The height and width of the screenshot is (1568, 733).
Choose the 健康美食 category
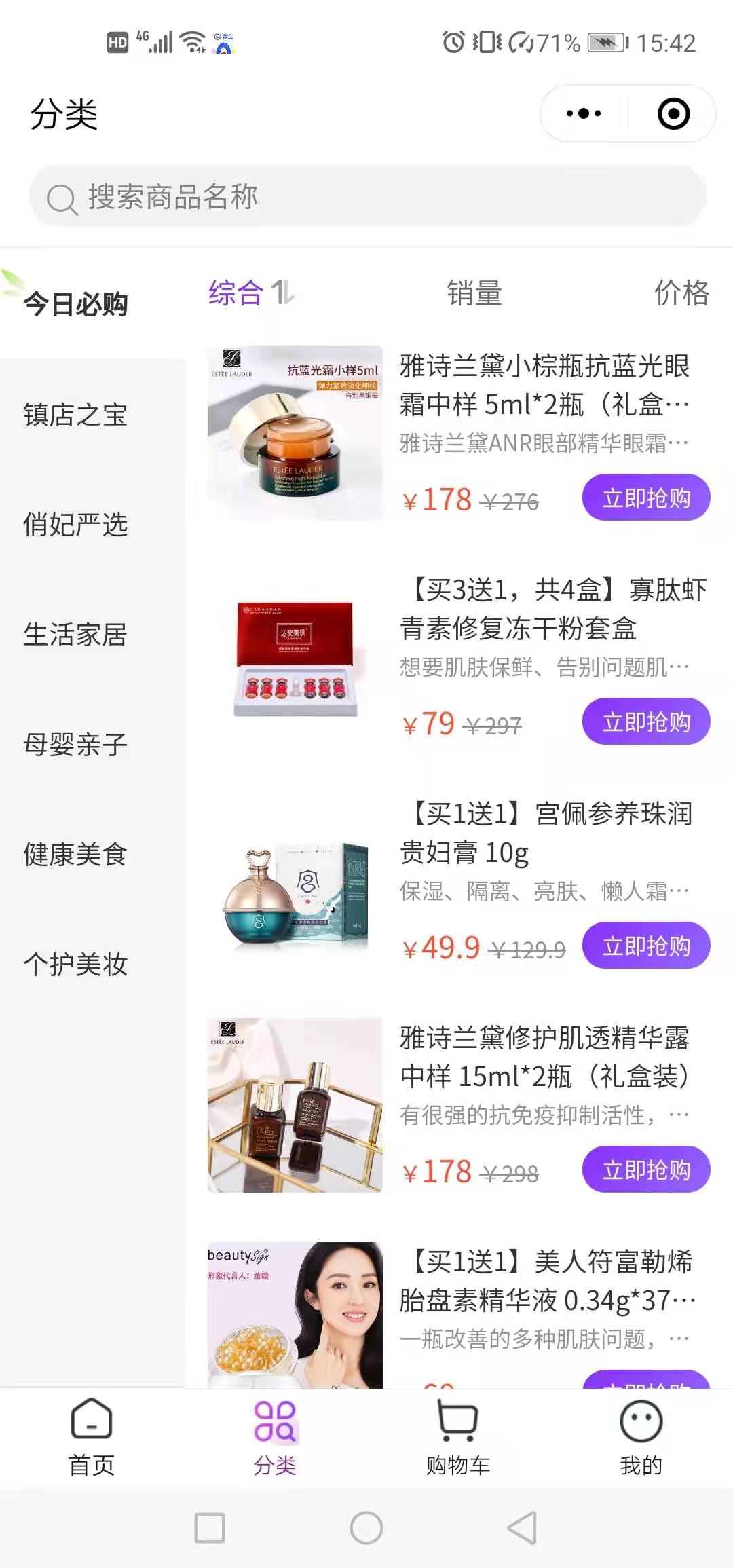[x=75, y=855]
